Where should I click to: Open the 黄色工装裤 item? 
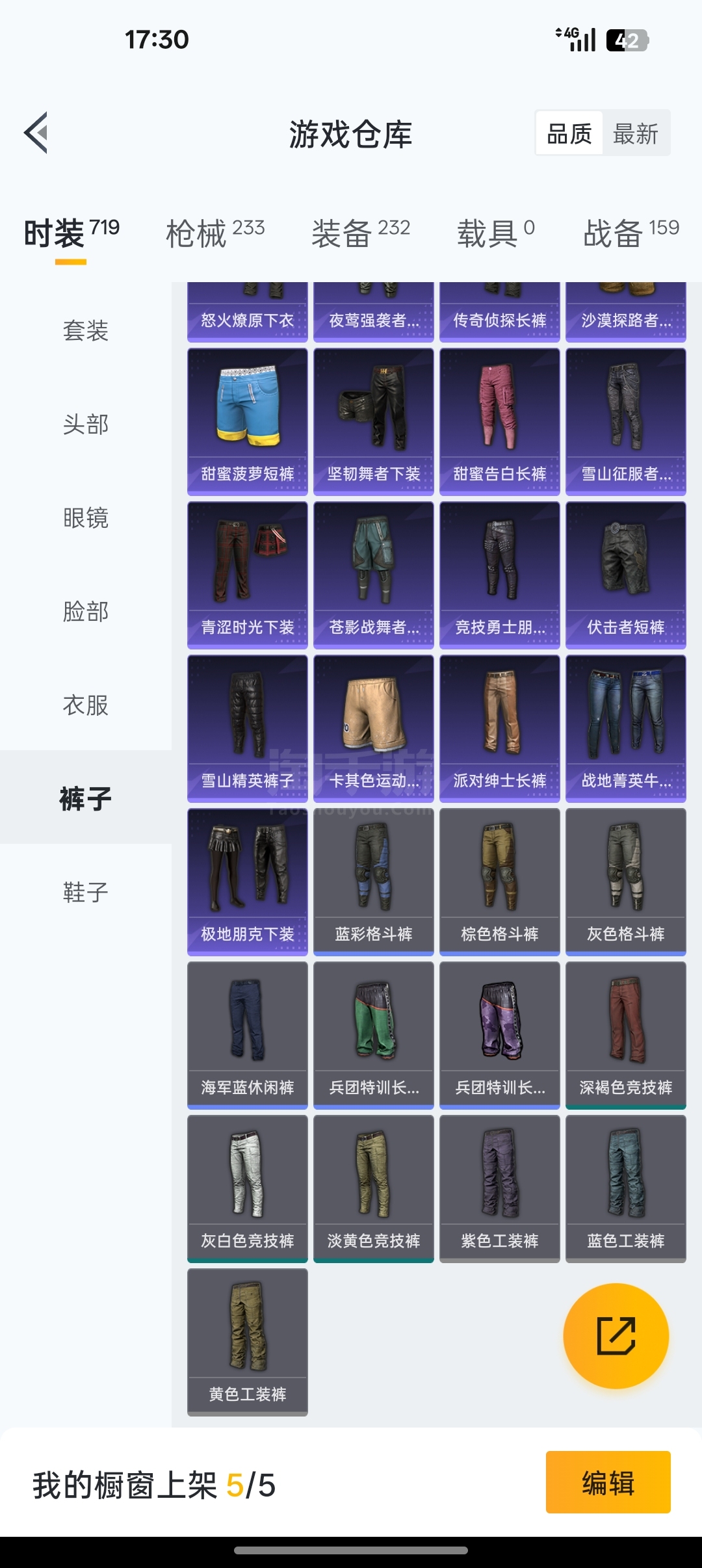(248, 1342)
